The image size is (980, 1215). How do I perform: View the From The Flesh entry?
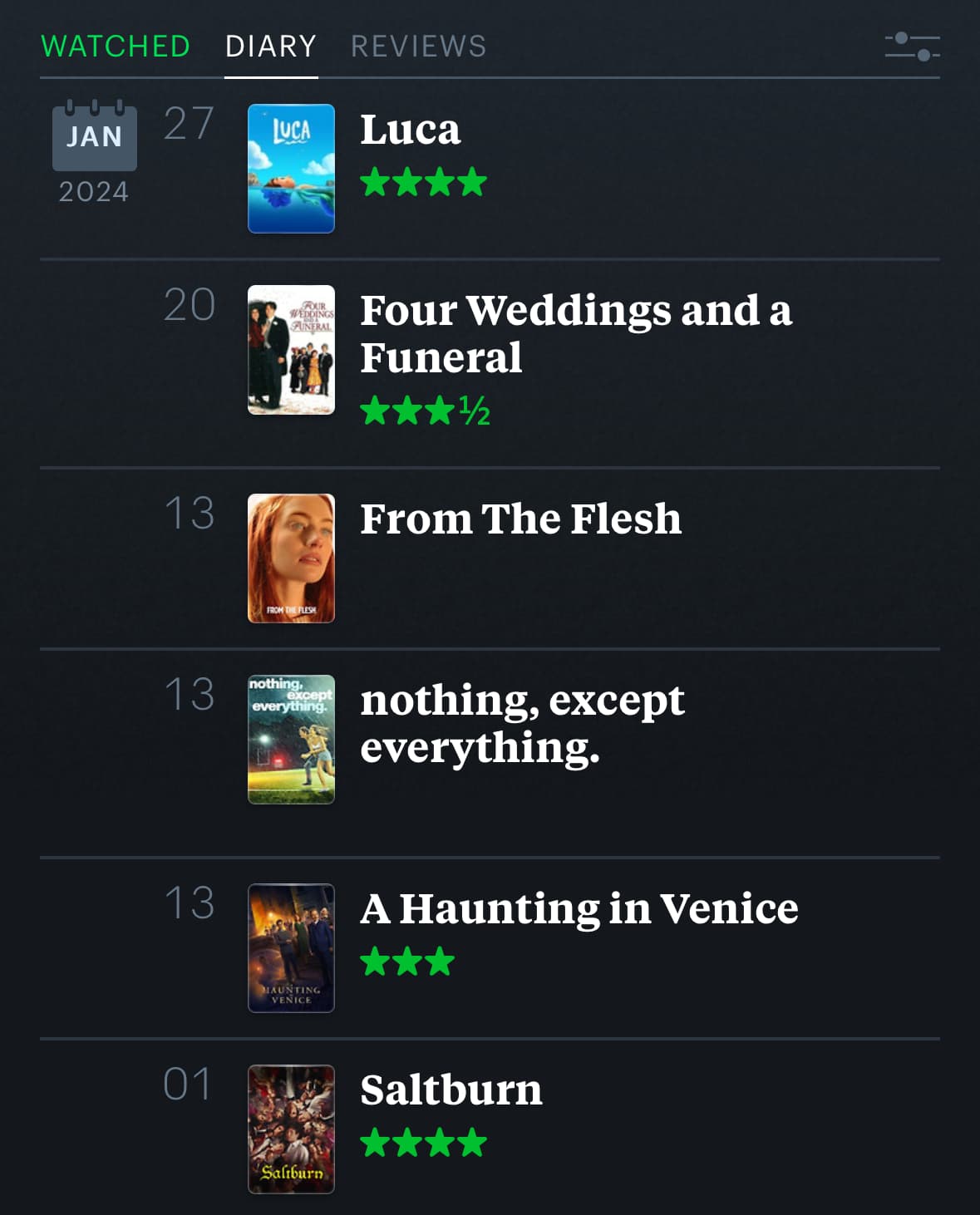click(520, 519)
